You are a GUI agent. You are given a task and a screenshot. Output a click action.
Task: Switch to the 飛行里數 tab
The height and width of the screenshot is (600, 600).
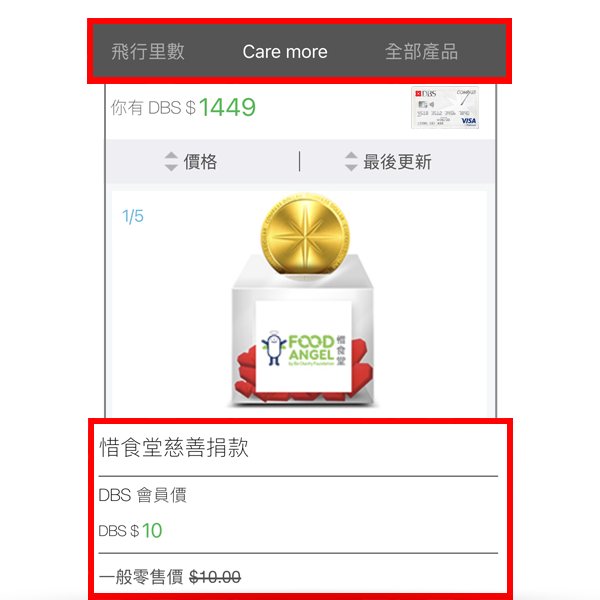[x=148, y=52]
